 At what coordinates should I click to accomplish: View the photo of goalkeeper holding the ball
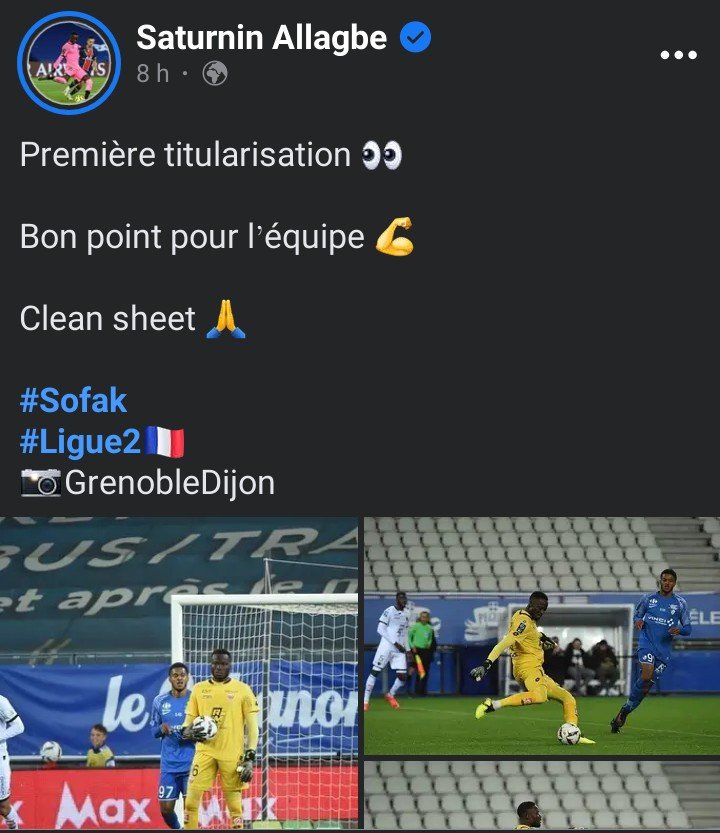[179, 672]
